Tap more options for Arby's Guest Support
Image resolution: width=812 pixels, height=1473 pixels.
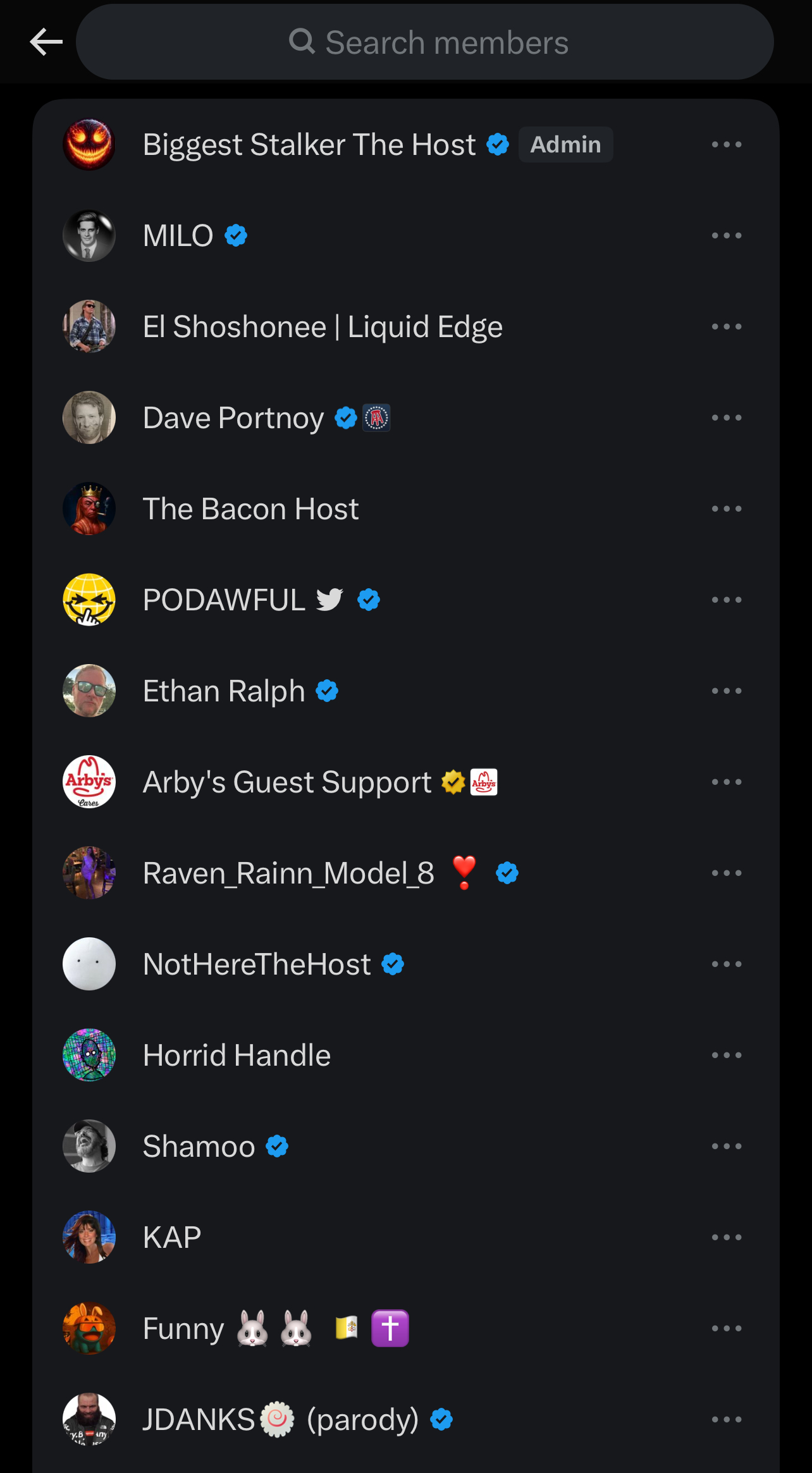[x=726, y=782]
